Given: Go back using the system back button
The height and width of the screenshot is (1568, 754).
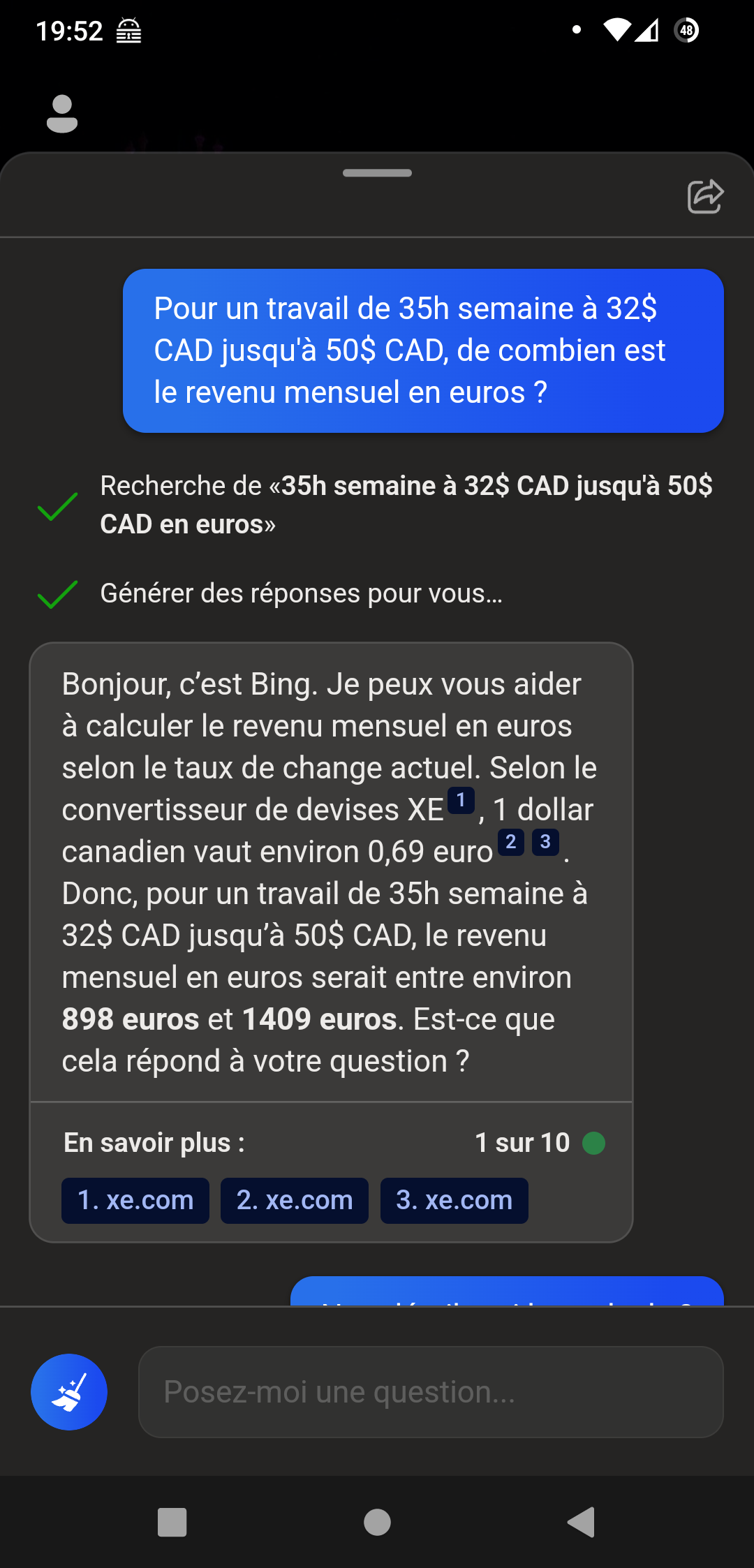Looking at the screenshot, I should [581, 1522].
